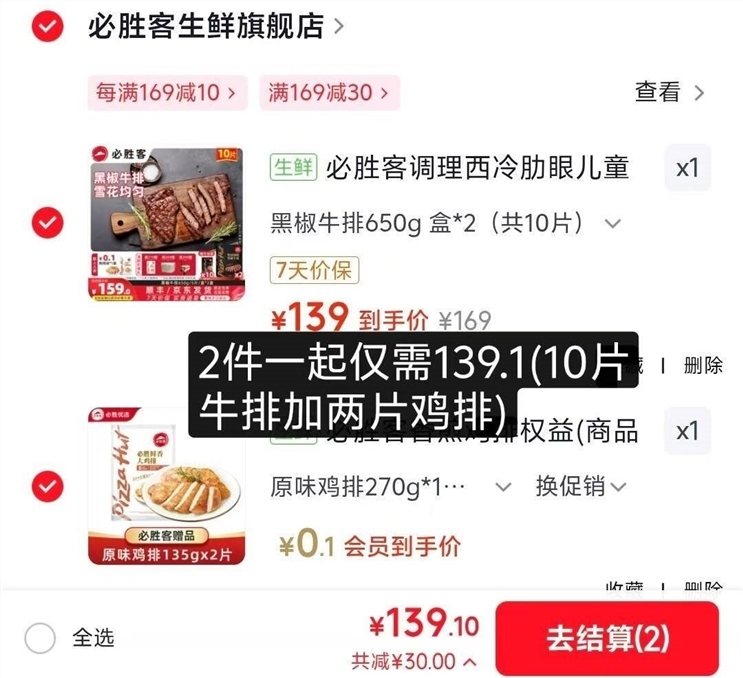This screenshot has width=743, height=678.
Task: Open the 必胜客生鲜旗舰店 store page
Action: [216, 26]
